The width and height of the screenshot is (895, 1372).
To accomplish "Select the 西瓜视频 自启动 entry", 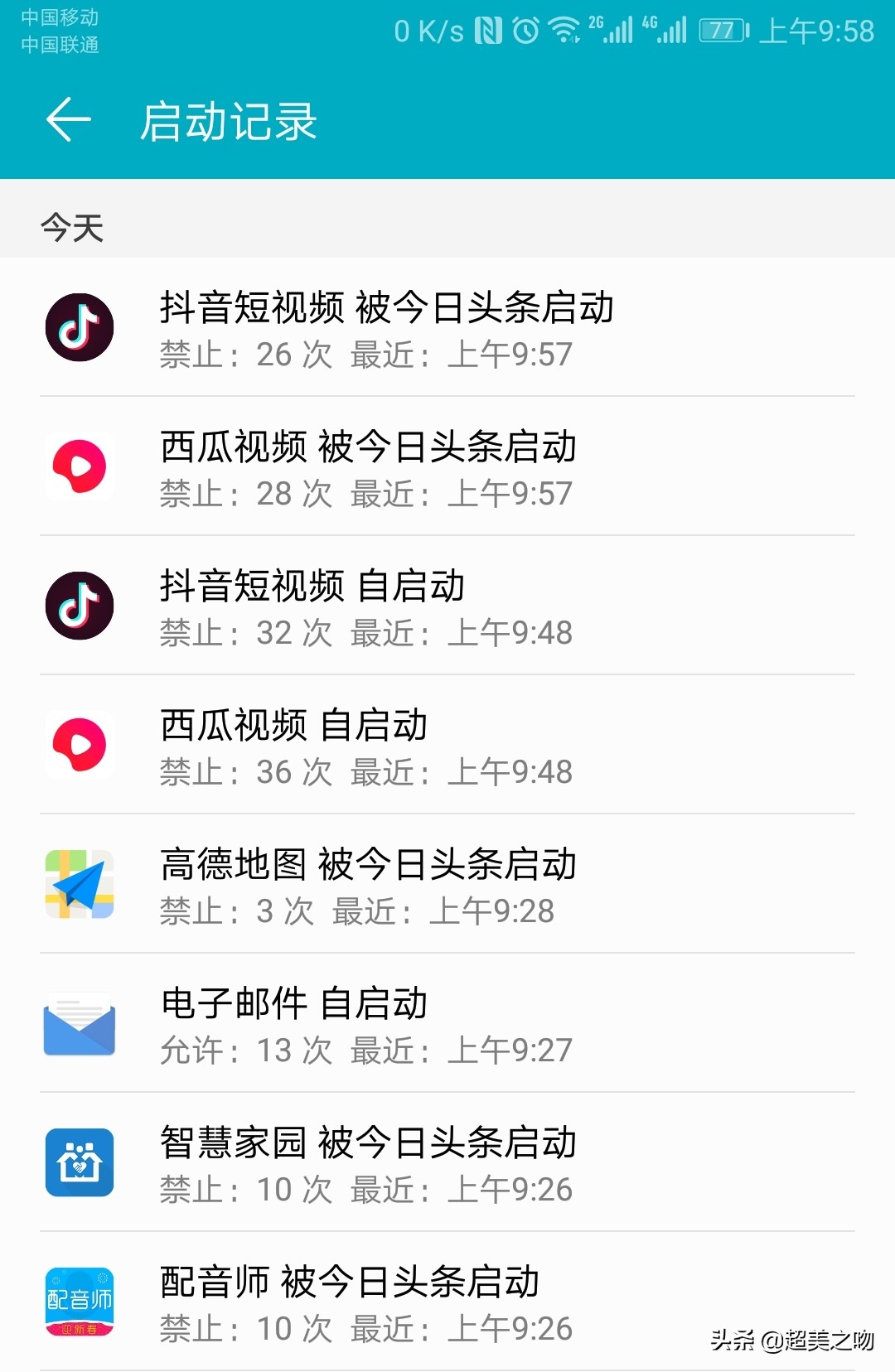I will click(x=447, y=746).
